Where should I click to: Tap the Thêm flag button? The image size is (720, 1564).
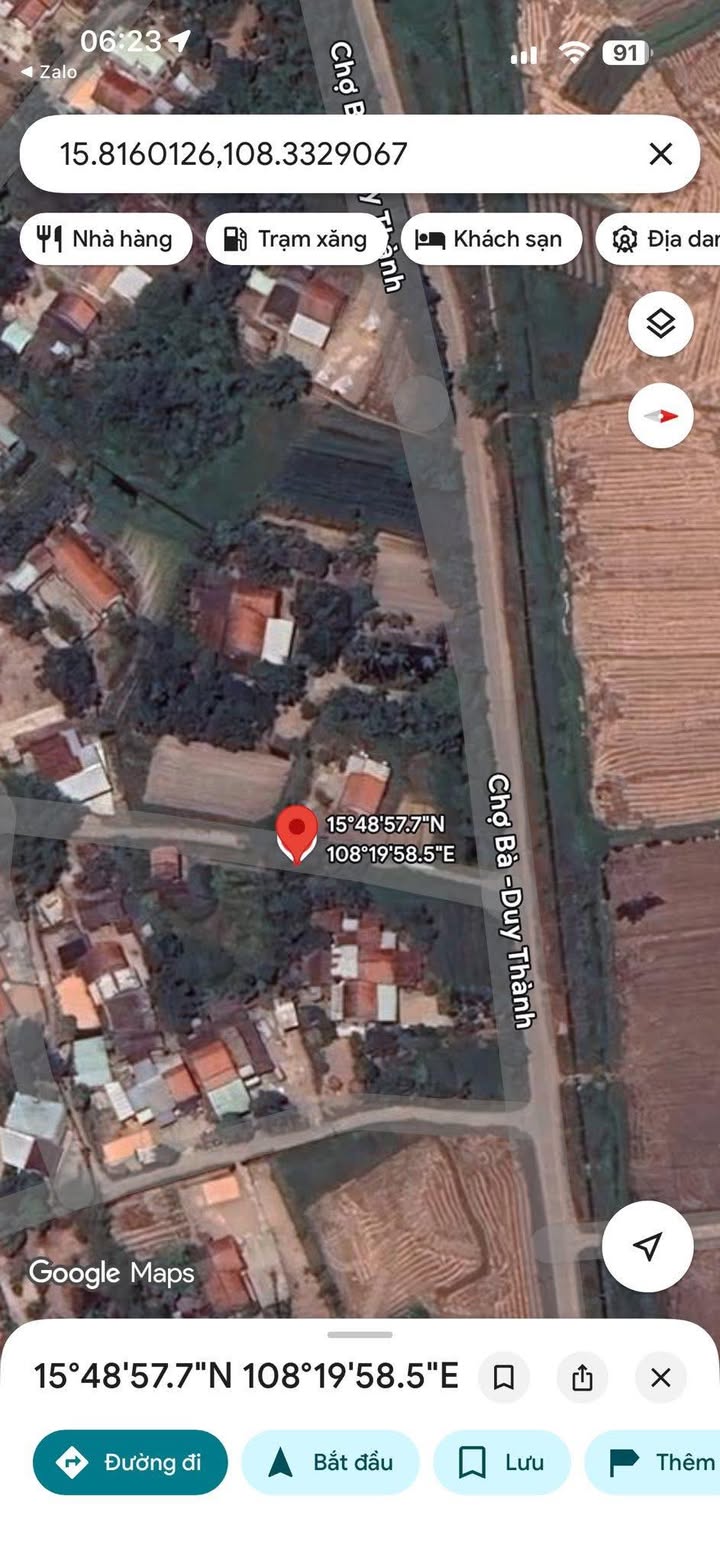[x=652, y=1462]
